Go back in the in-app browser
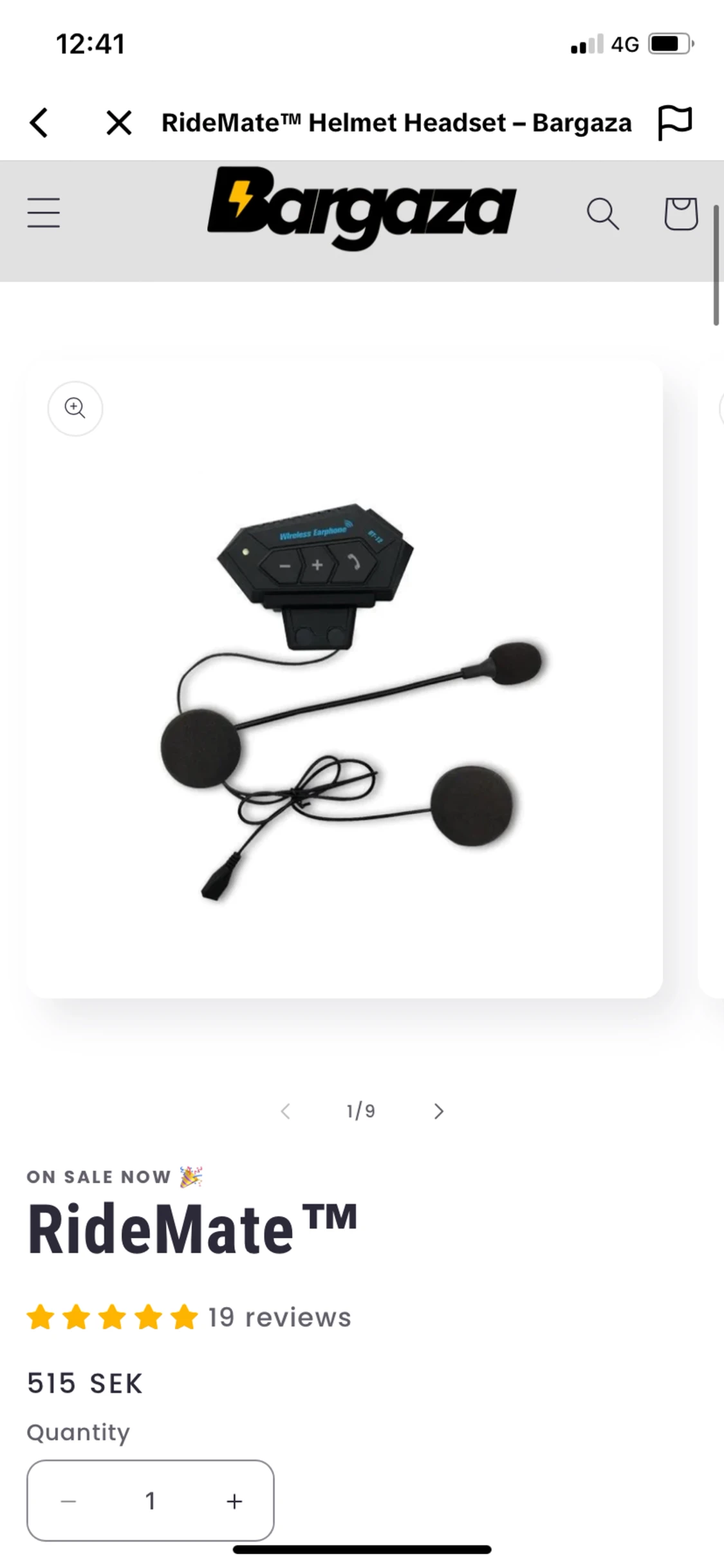Viewport: 724px width, 1568px height. 39,122
